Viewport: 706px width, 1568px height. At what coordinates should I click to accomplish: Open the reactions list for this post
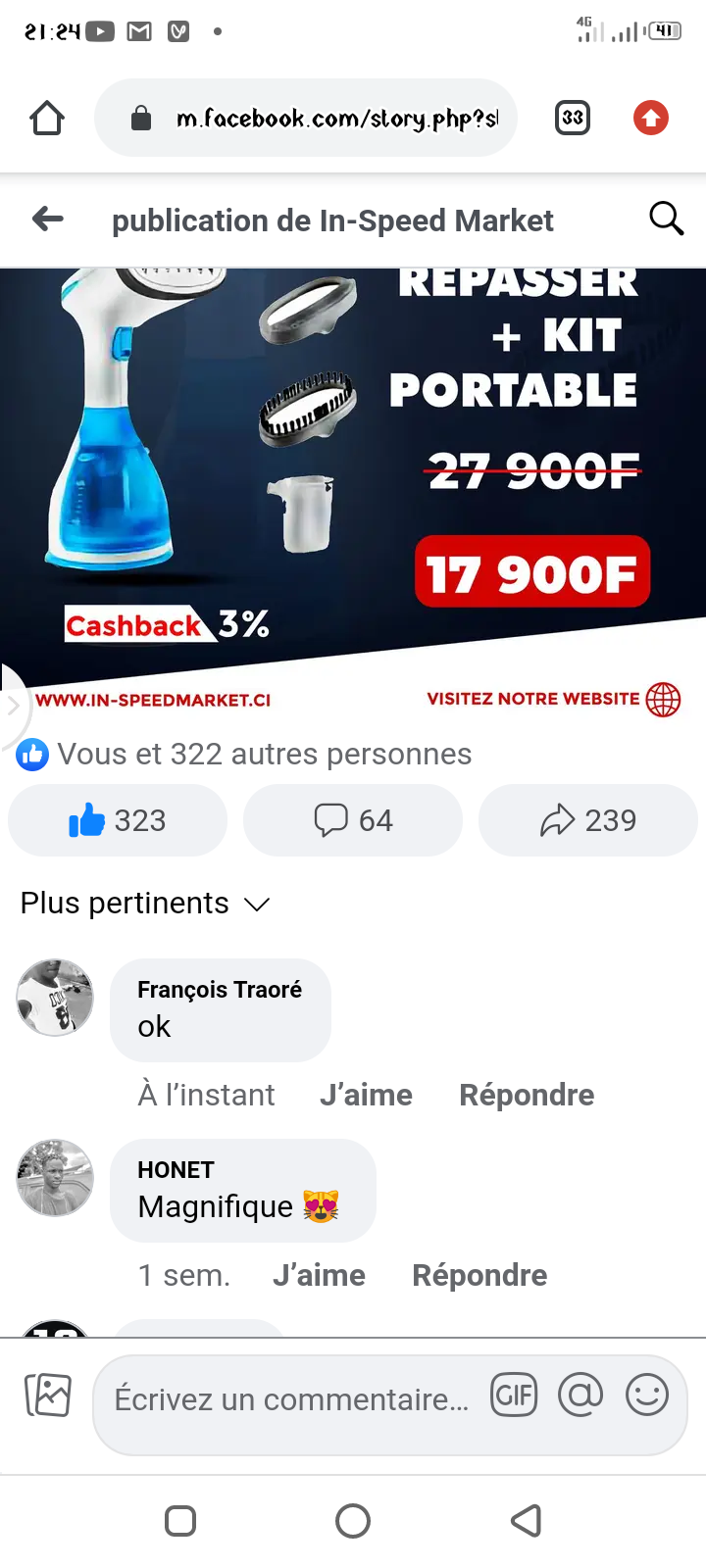(245, 755)
